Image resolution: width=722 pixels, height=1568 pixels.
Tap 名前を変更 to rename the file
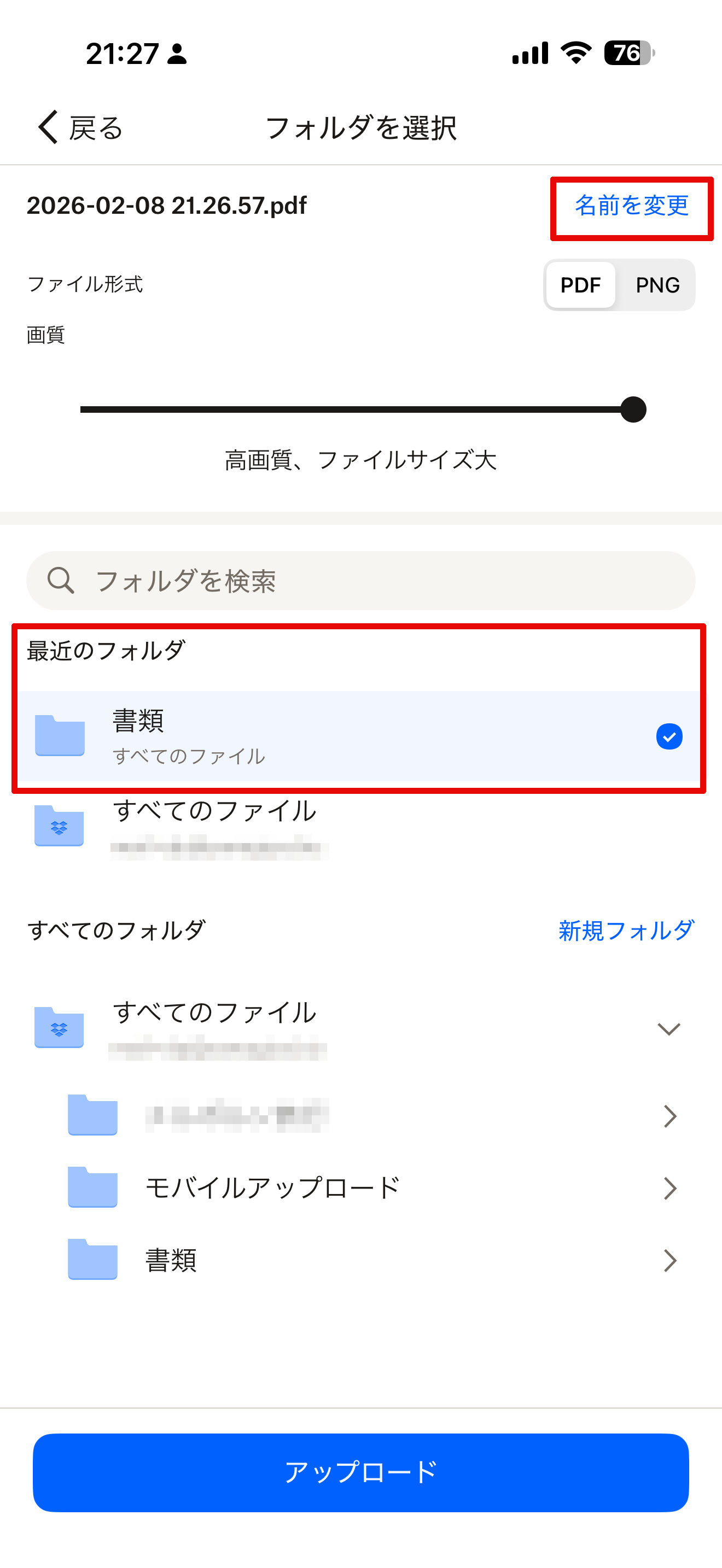coord(631,206)
